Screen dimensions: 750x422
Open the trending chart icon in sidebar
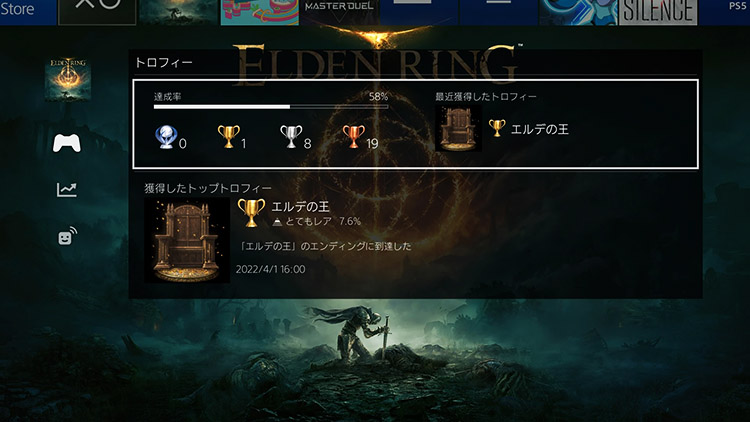click(67, 189)
